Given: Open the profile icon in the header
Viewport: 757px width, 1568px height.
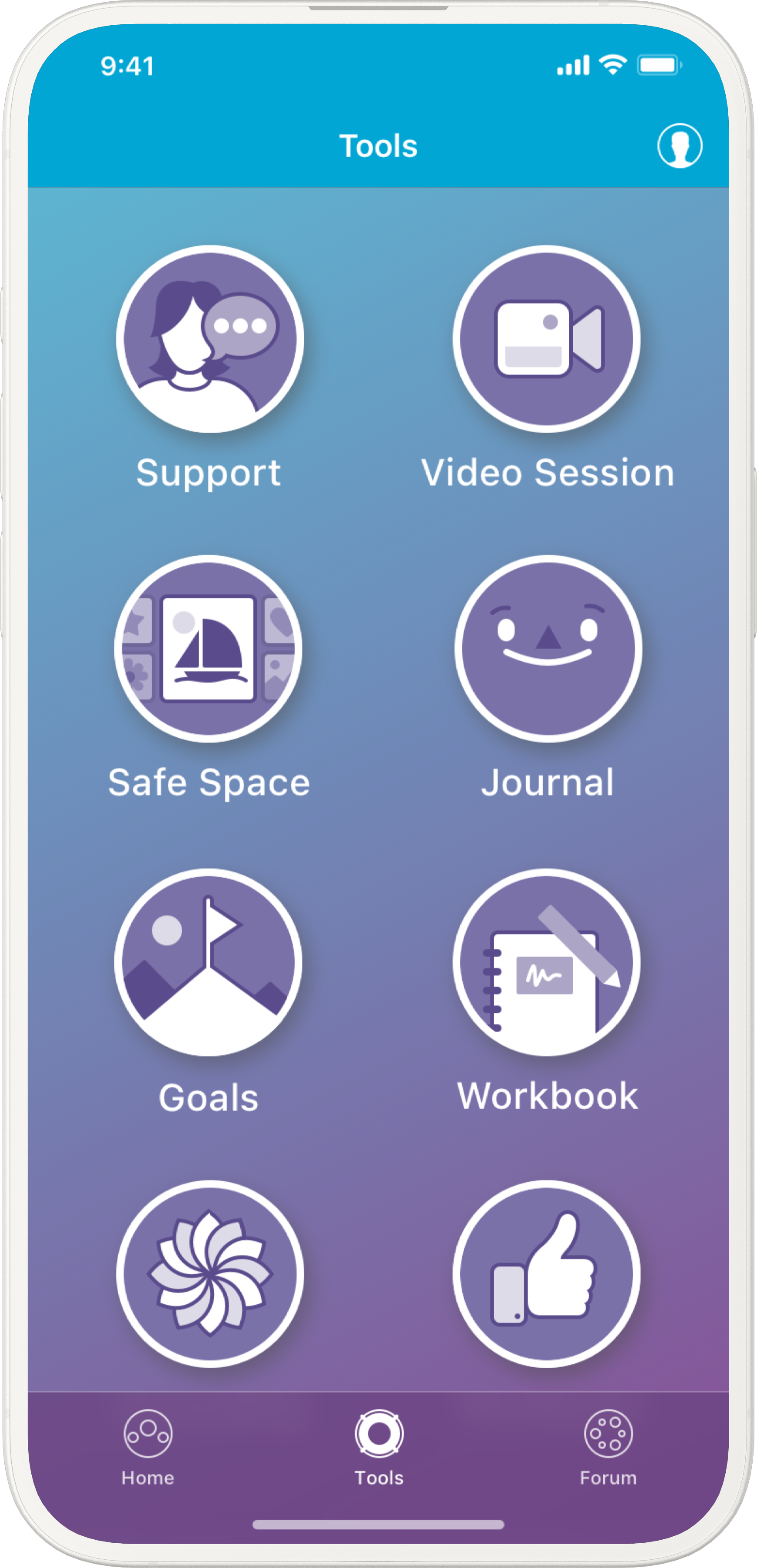Looking at the screenshot, I should (x=680, y=146).
